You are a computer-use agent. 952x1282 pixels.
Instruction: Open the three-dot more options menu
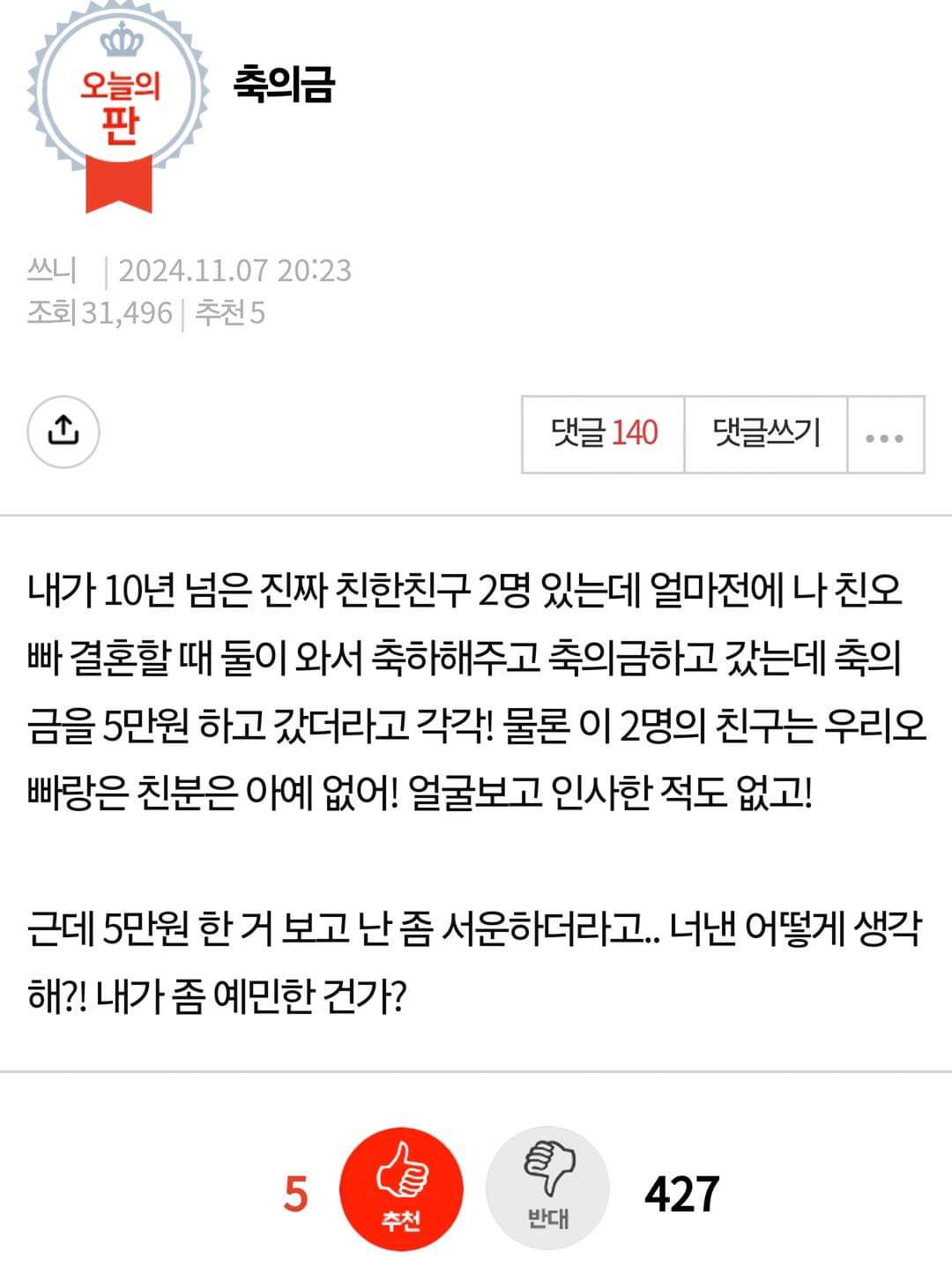[885, 436]
